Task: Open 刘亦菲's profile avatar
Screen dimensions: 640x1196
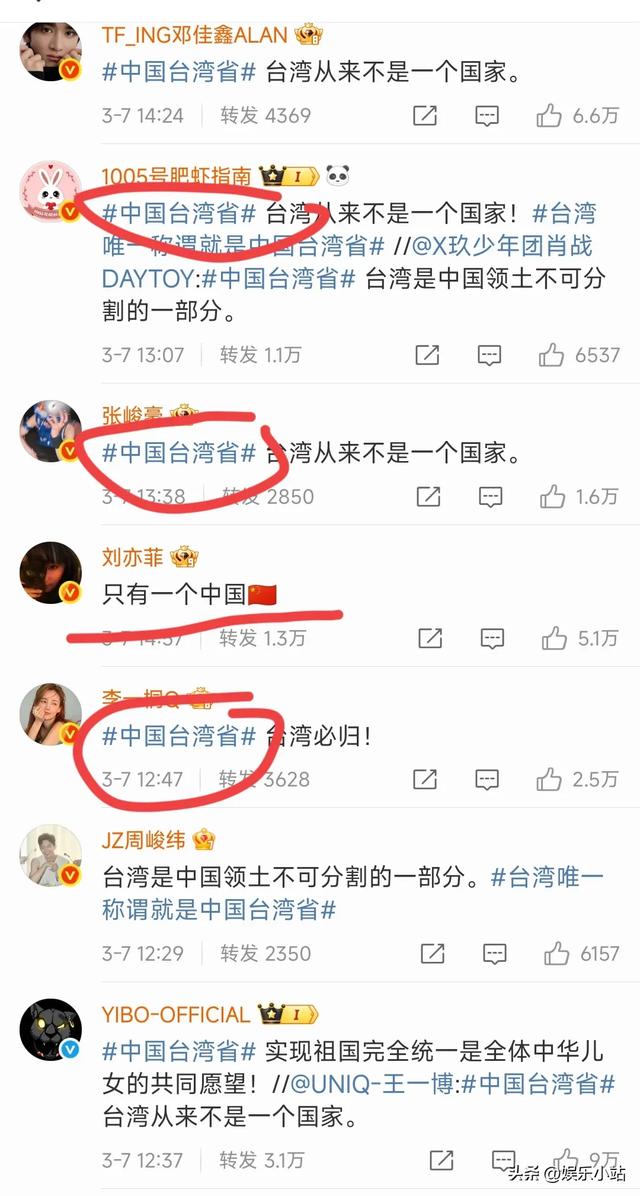Action: [x=51, y=573]
